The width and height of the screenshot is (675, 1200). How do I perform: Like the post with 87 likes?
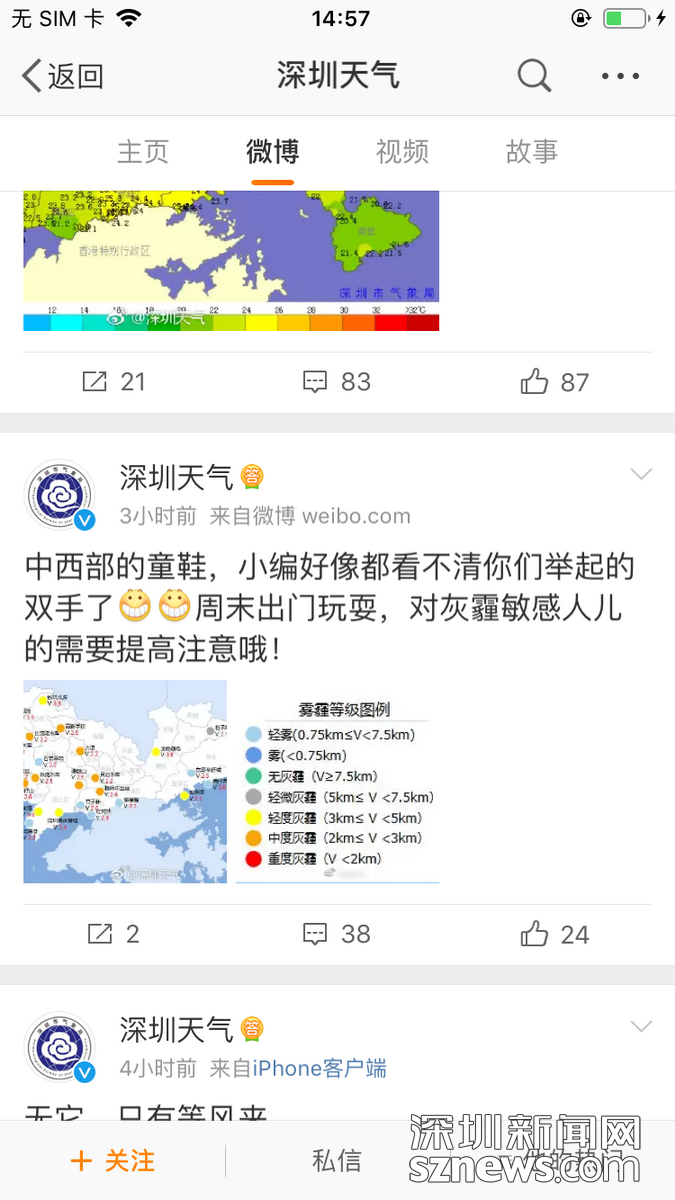click(555, 381)
